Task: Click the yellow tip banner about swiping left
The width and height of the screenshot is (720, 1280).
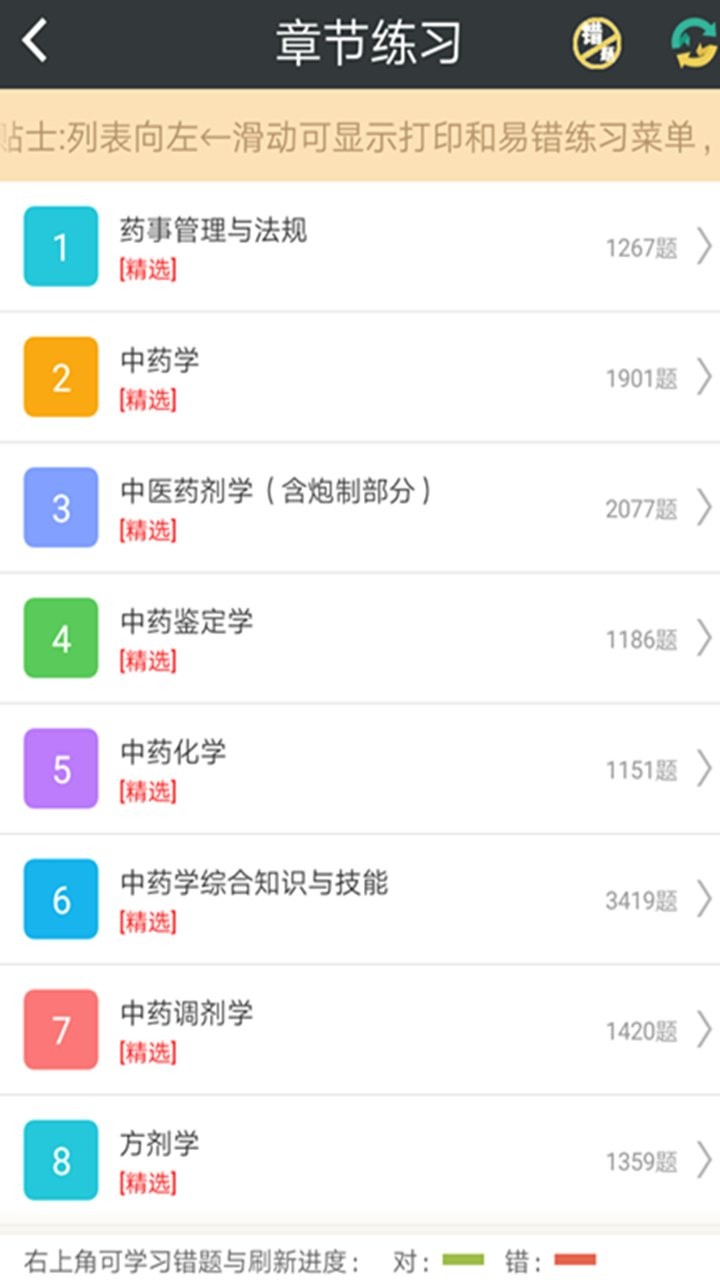Action: click(x=360, y=140)
